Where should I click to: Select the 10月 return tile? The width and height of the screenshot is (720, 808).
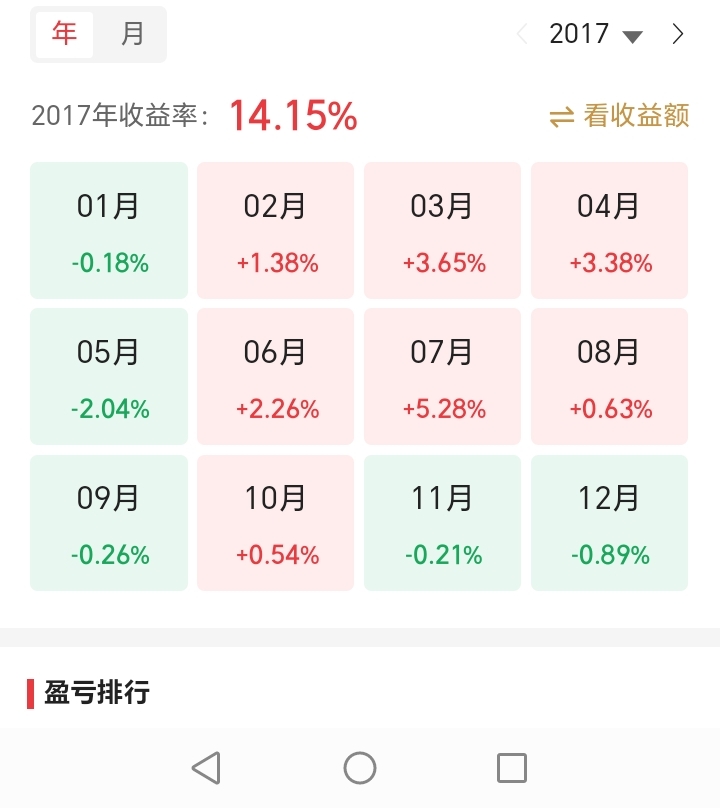click(x=275, y=522)
